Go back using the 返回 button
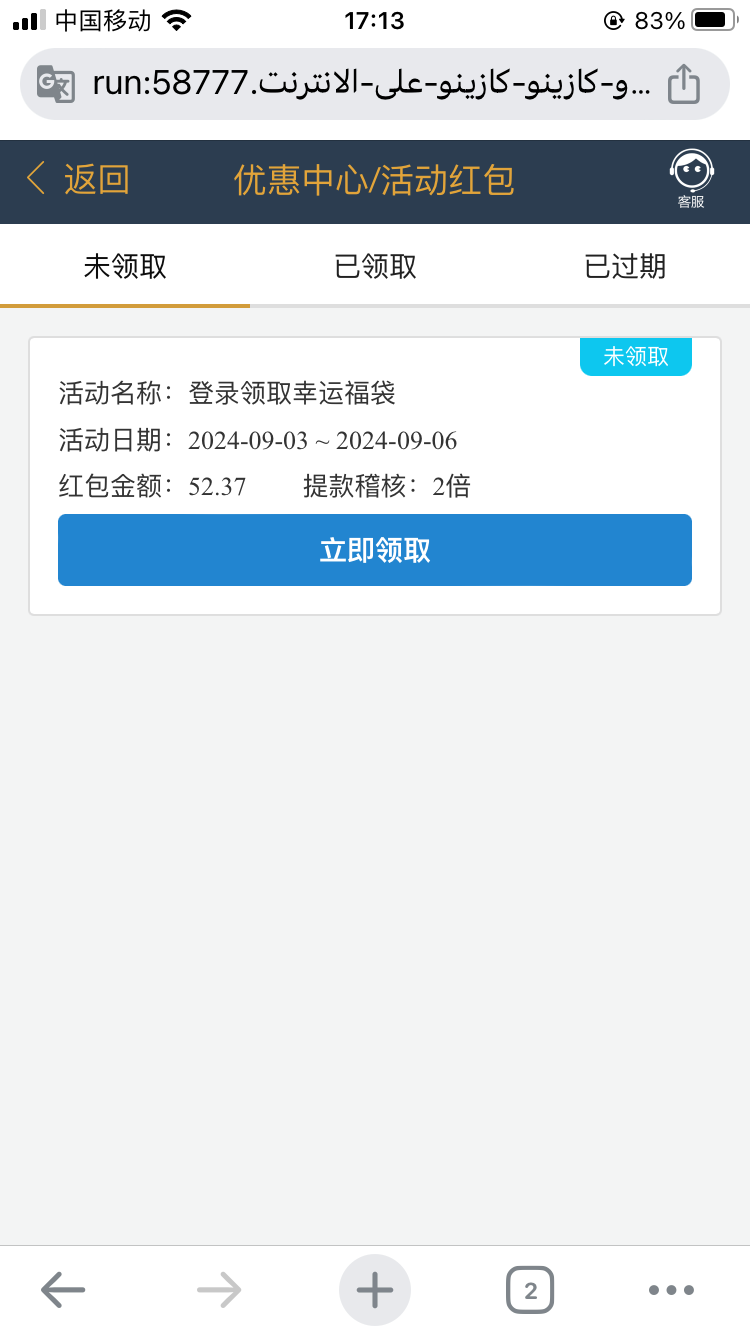 [x=78, y=180]
